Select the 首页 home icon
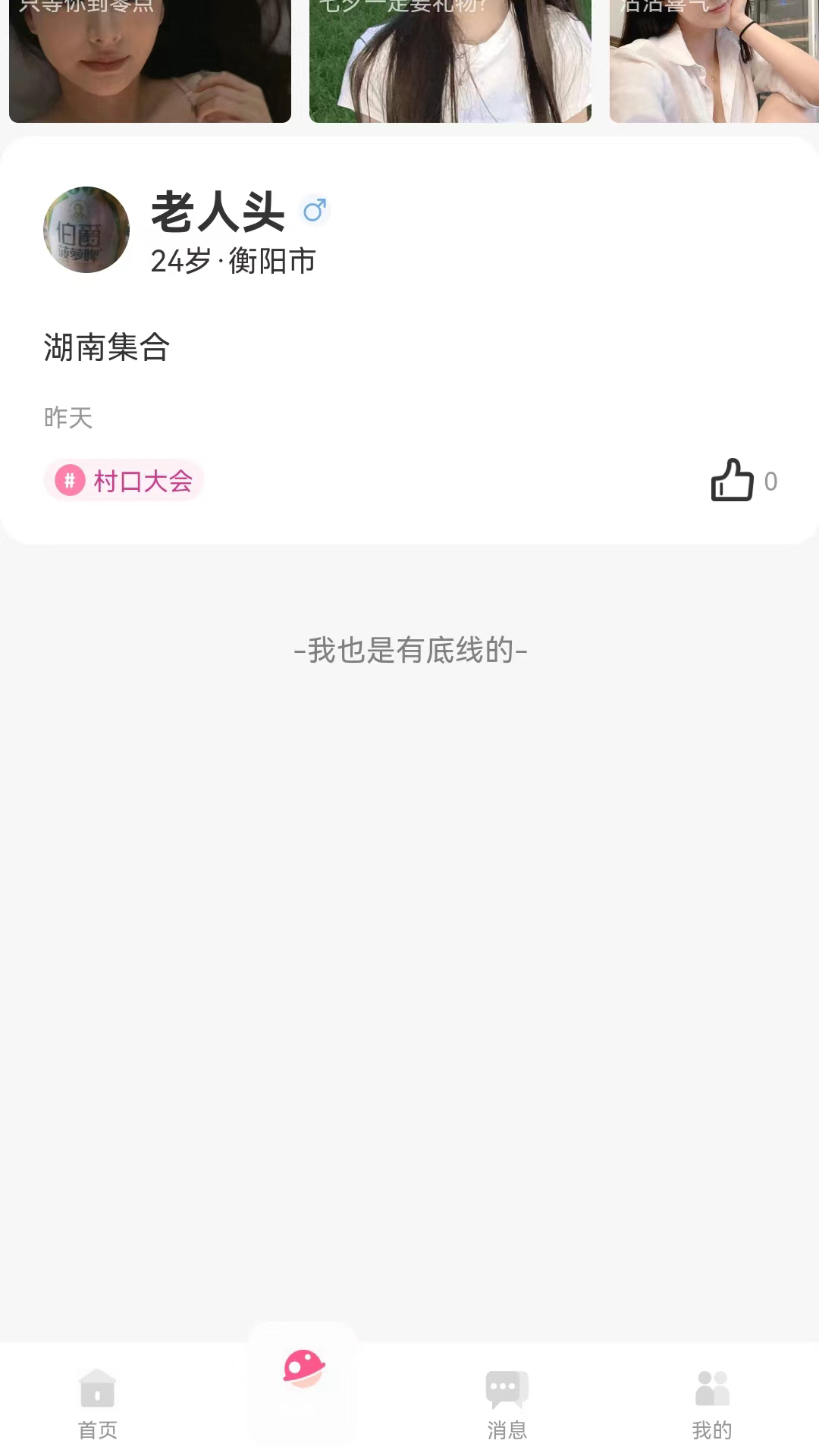 (96, 1395)
